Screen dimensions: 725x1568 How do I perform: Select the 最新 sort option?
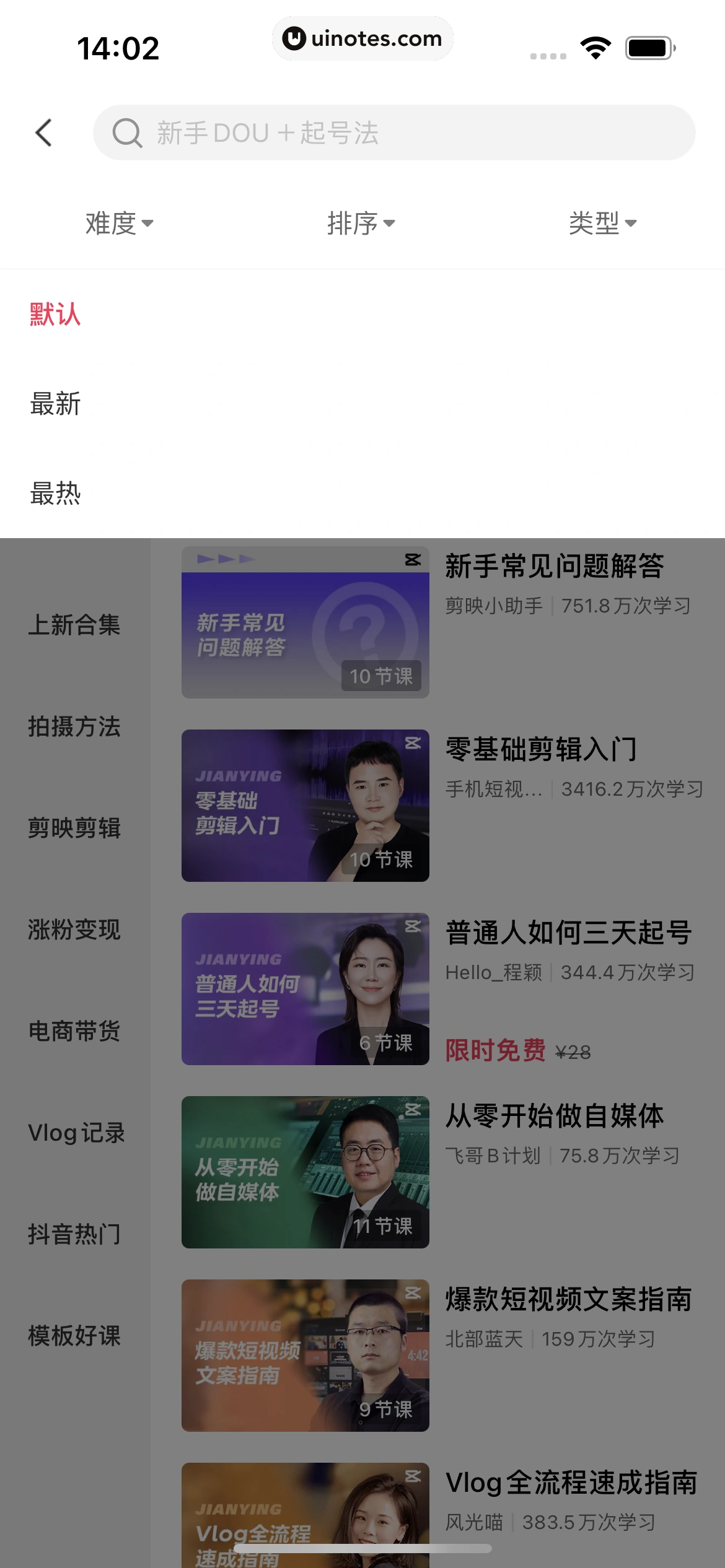(x=55, y=404)
